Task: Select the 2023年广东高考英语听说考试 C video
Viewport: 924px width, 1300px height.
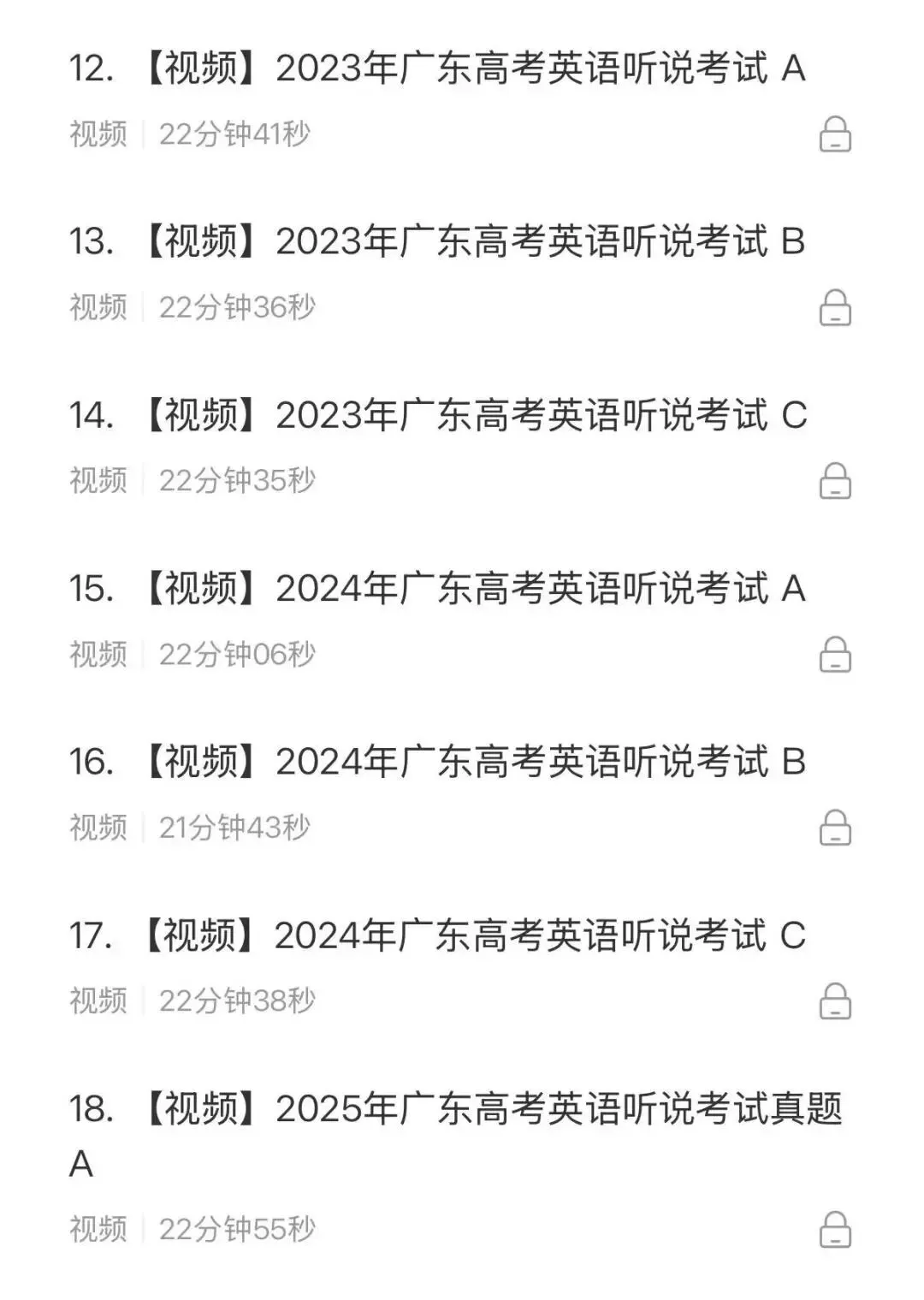Action: click(x=436, y=415)
